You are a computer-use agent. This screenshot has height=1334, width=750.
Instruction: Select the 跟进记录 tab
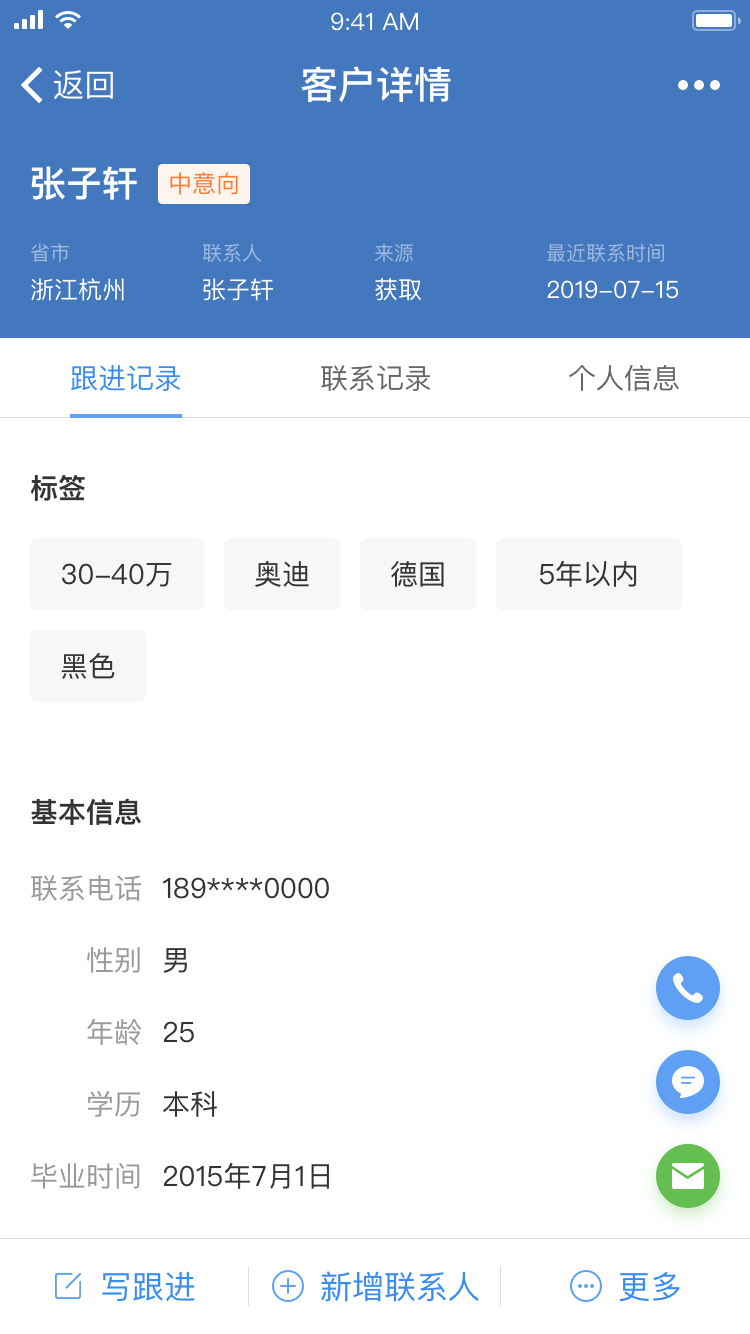[126, 378]
